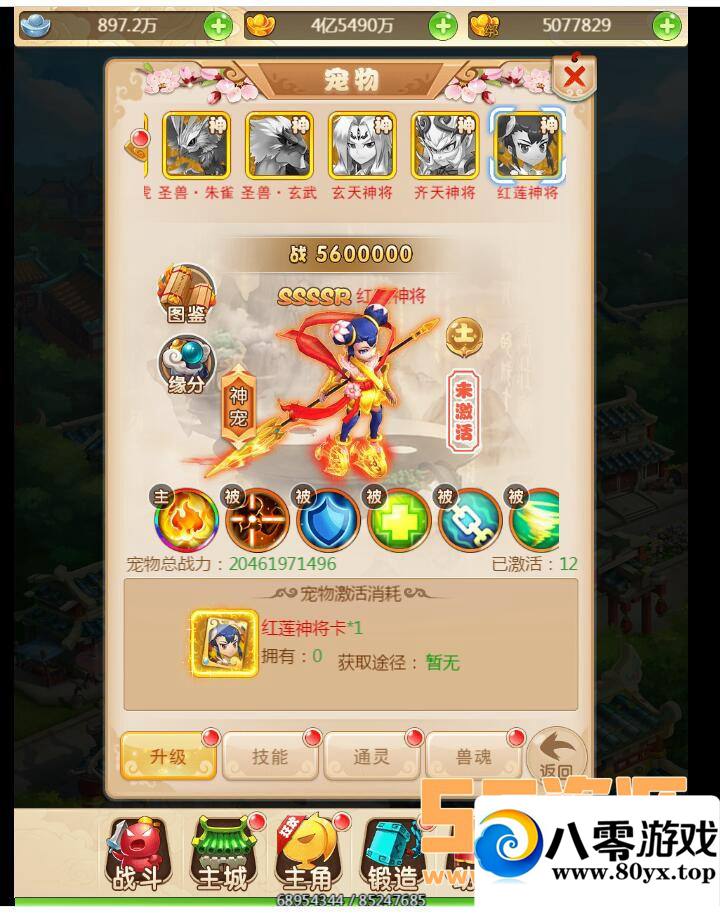The height and width of the screenshot is (915, 720).
Task: Close the 宠物 pet panel
Action: (574, 77)
